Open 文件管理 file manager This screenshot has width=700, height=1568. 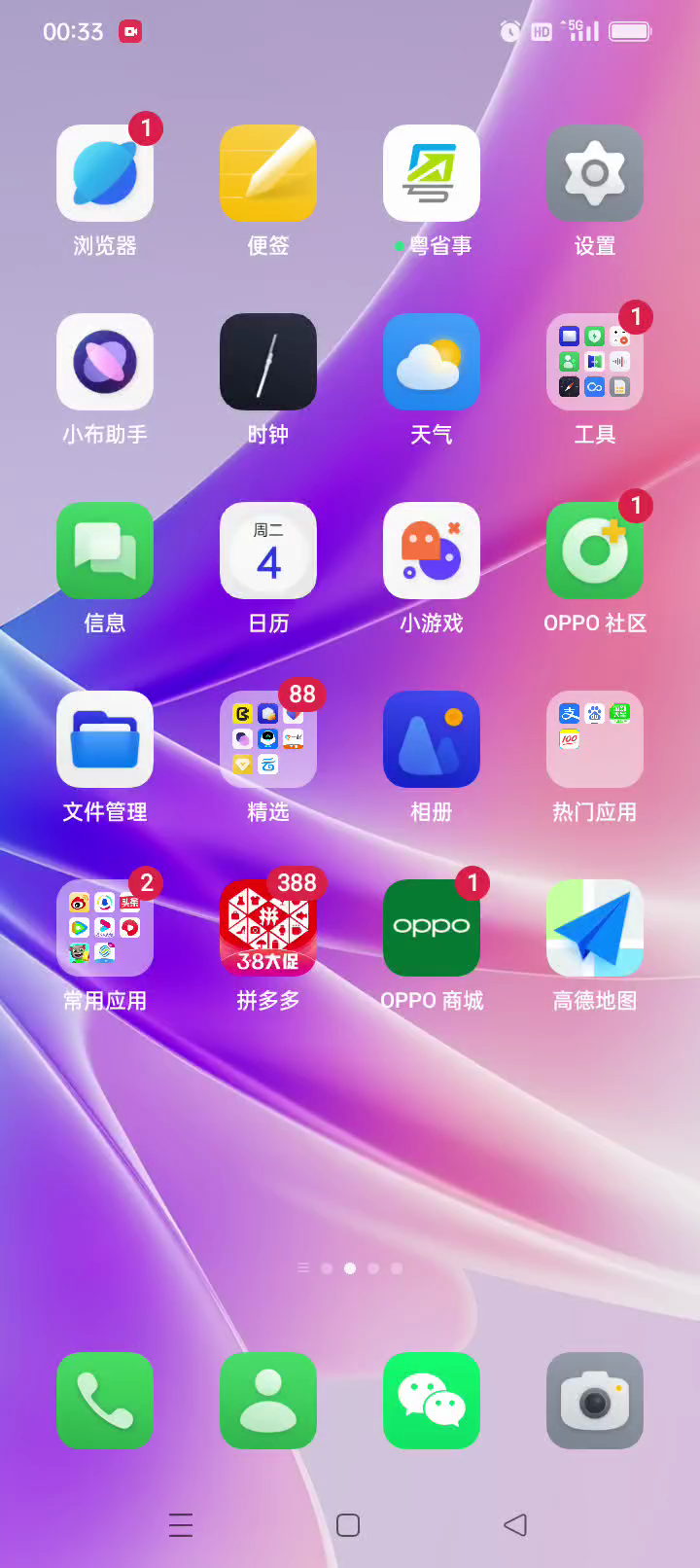[x=105, y=739]
